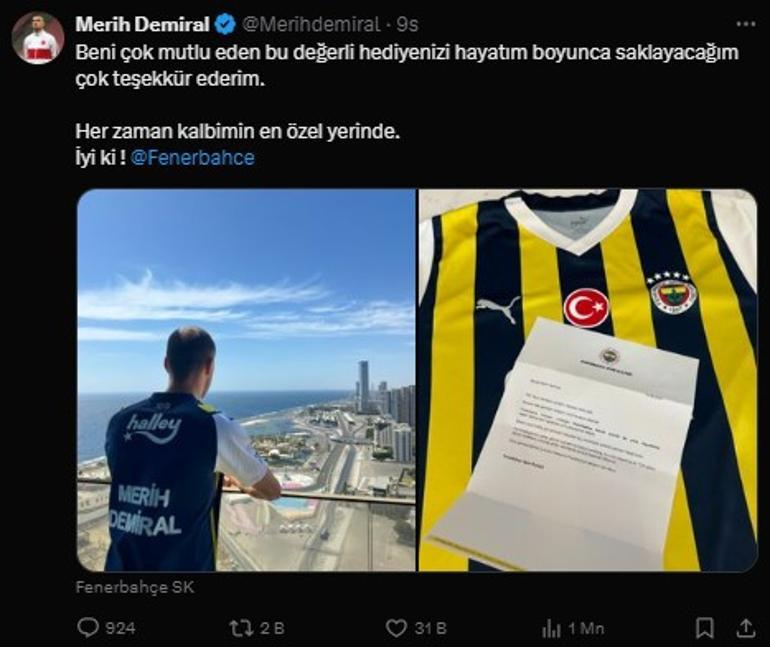This screenshot has width=770, height=647.
Task: View the tweet's analytics views icon
Action: [x=551, y=628]
